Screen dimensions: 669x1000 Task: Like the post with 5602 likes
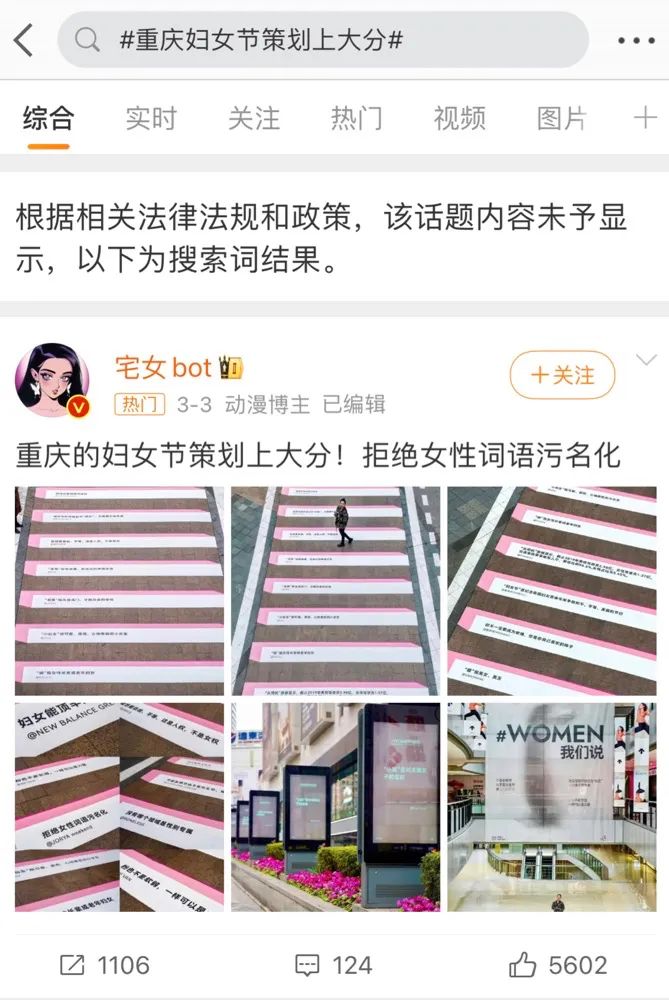point(558,965)
